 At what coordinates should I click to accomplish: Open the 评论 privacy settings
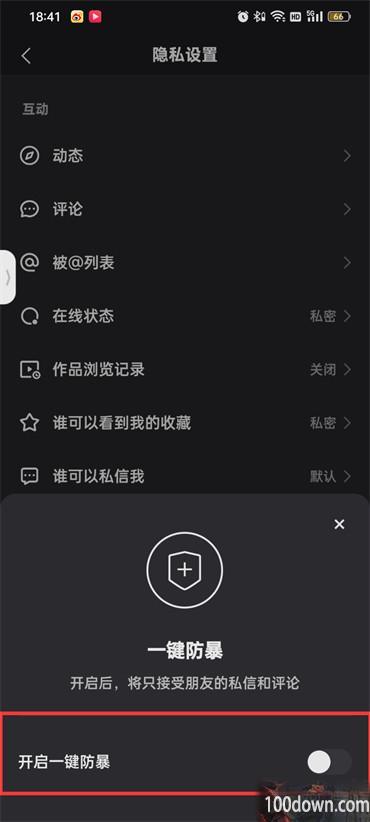[185, 209]
